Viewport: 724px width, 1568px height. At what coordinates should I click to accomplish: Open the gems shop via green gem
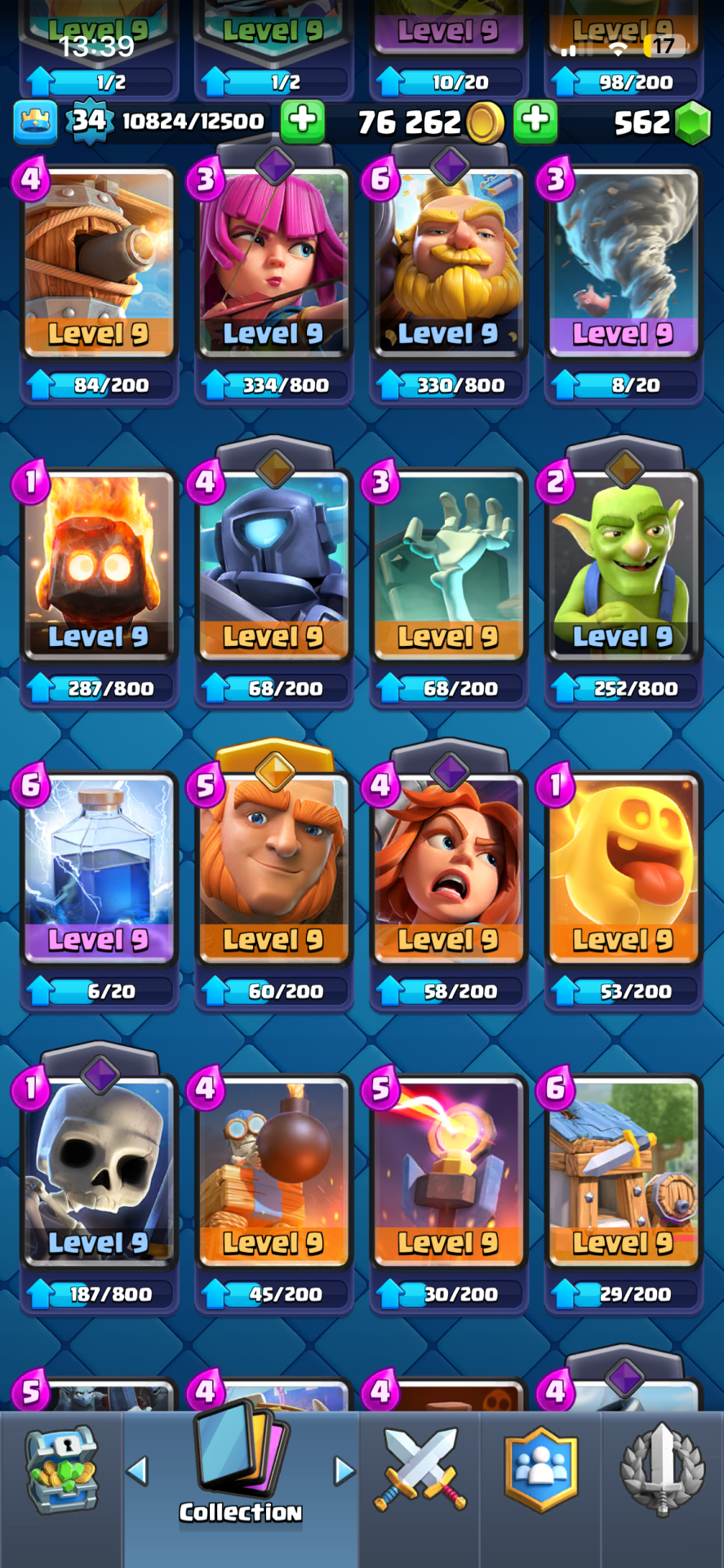point(693,122)
